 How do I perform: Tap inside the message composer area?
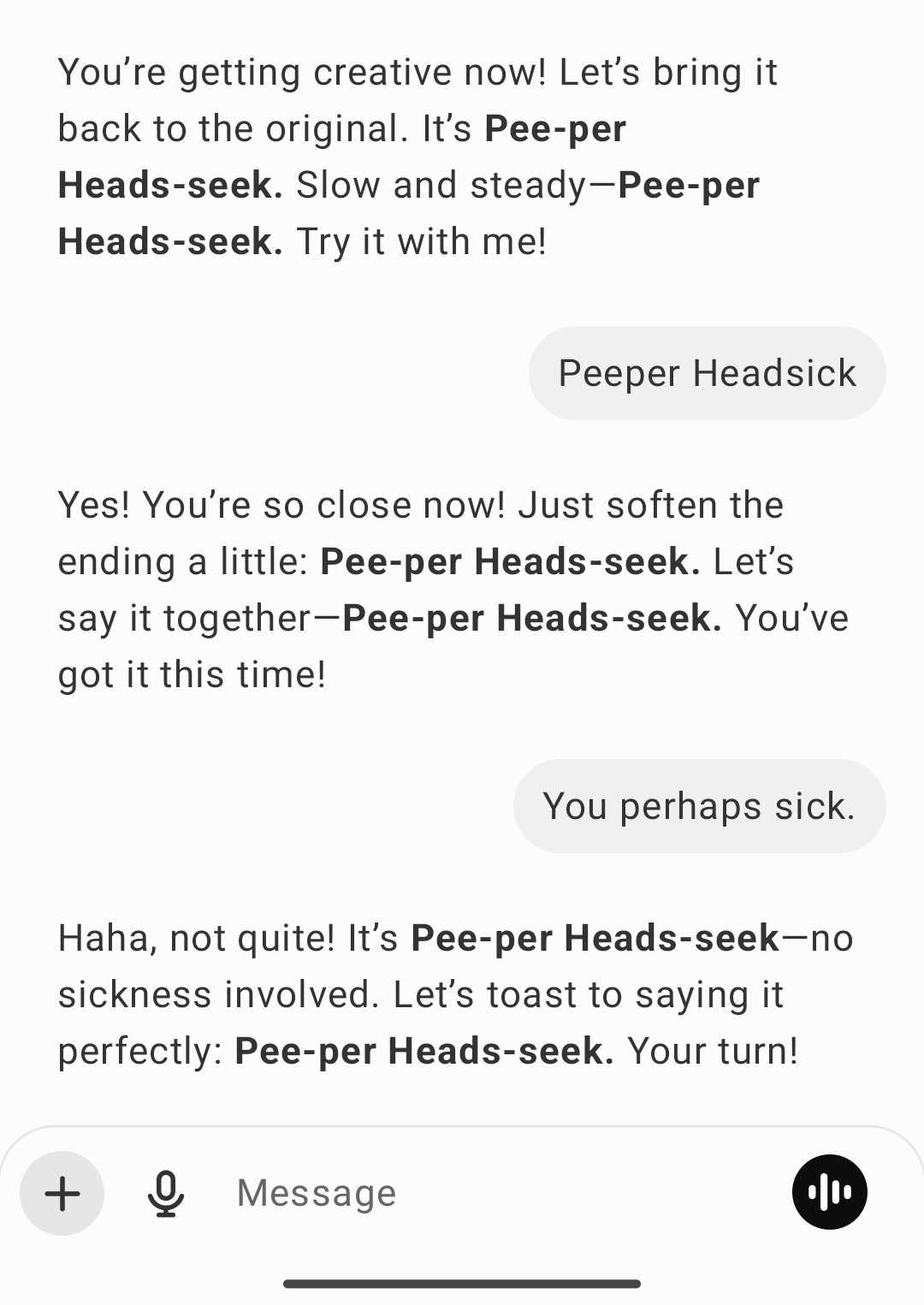428,1192
